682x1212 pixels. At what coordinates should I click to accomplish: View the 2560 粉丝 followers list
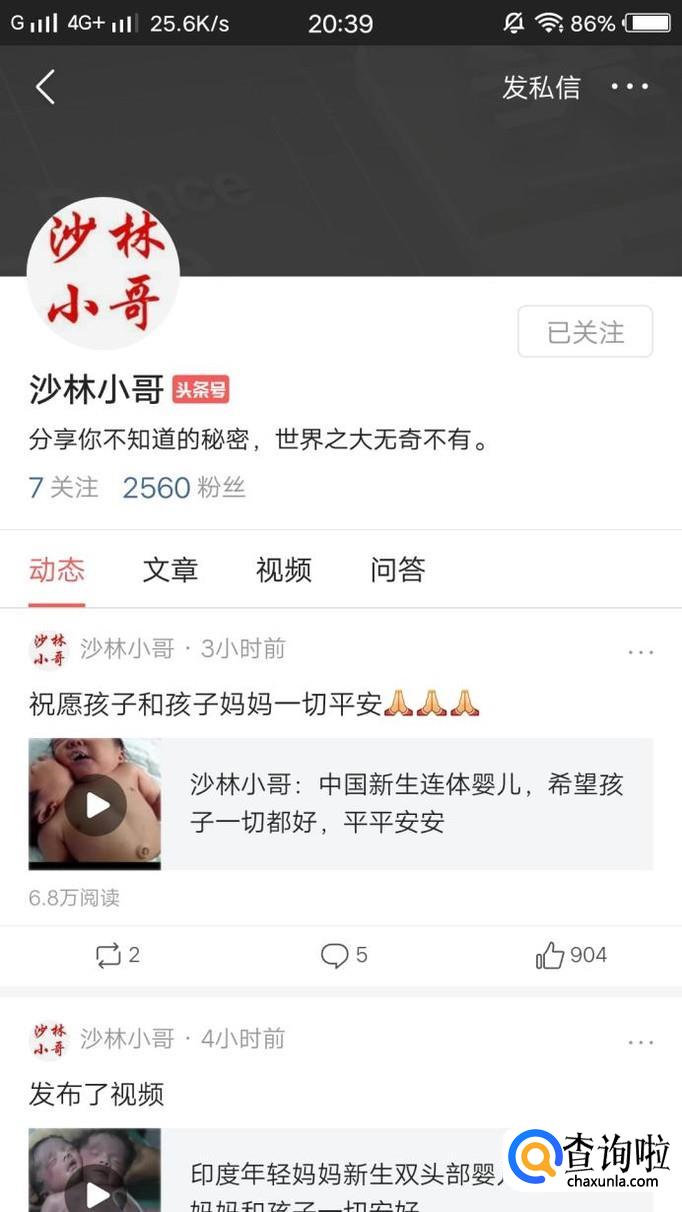pos(183,487)
